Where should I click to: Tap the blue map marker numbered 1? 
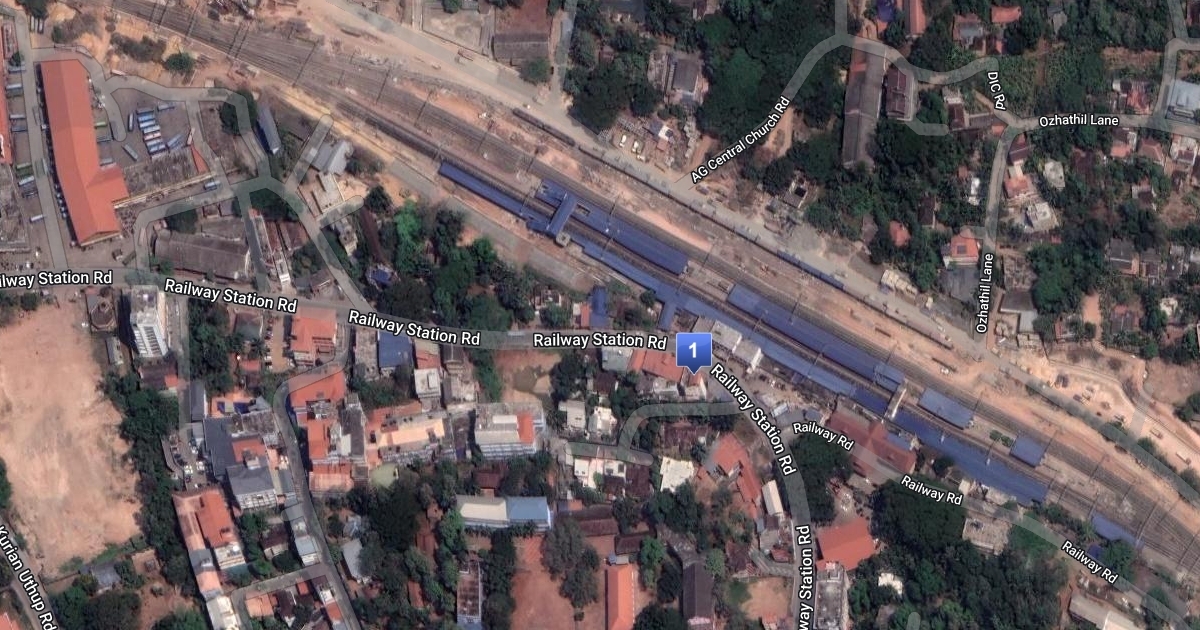pyautogui.click(x=694, y=352)
